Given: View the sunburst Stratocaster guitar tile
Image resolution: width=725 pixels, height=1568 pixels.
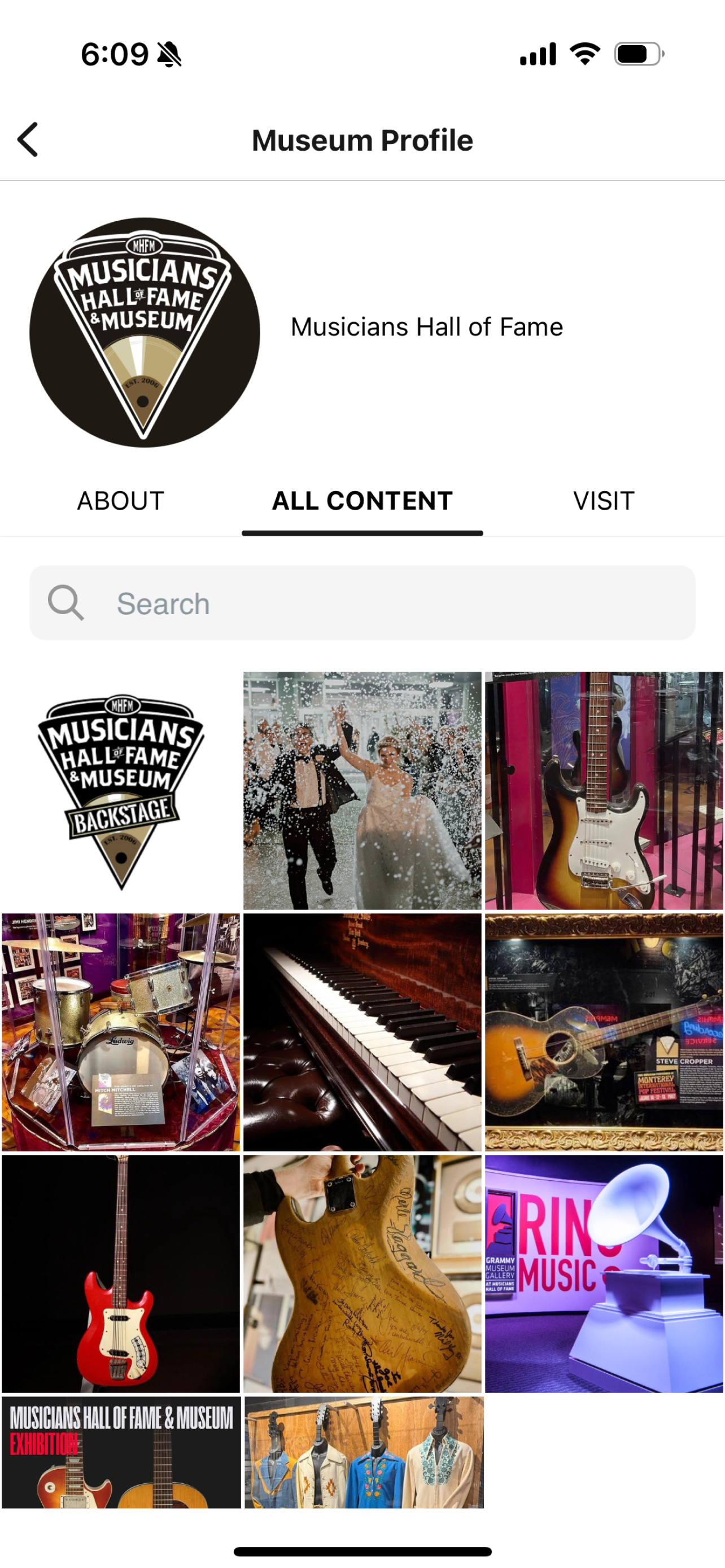Looking at the screenshot, I should 604,791.
